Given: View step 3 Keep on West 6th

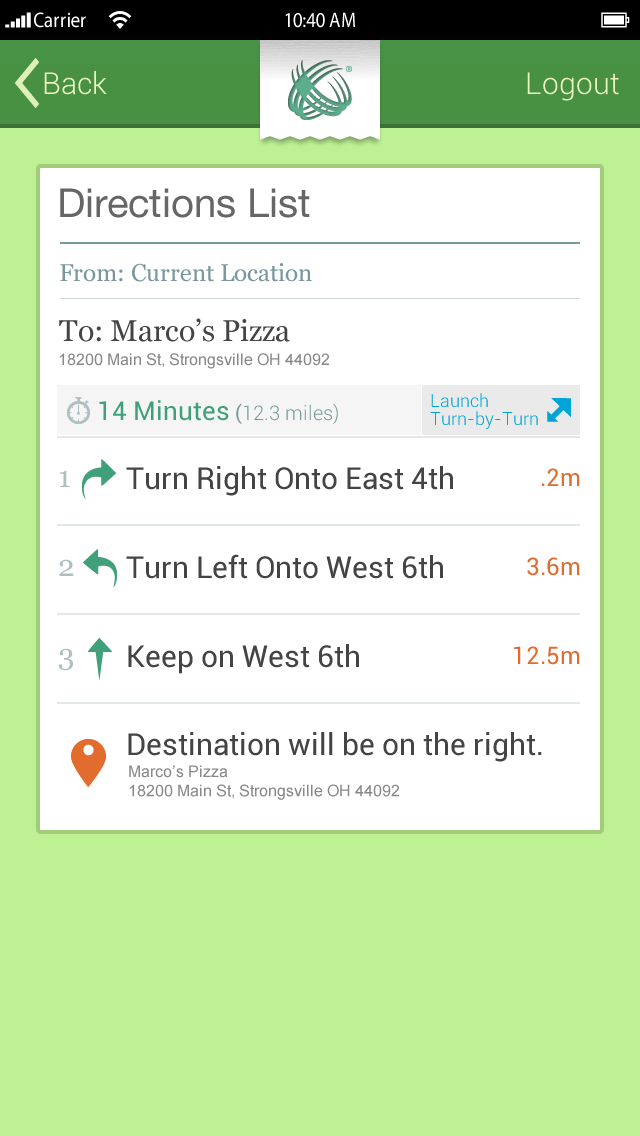Looking at the screenshot, I should tap(319, 658).
